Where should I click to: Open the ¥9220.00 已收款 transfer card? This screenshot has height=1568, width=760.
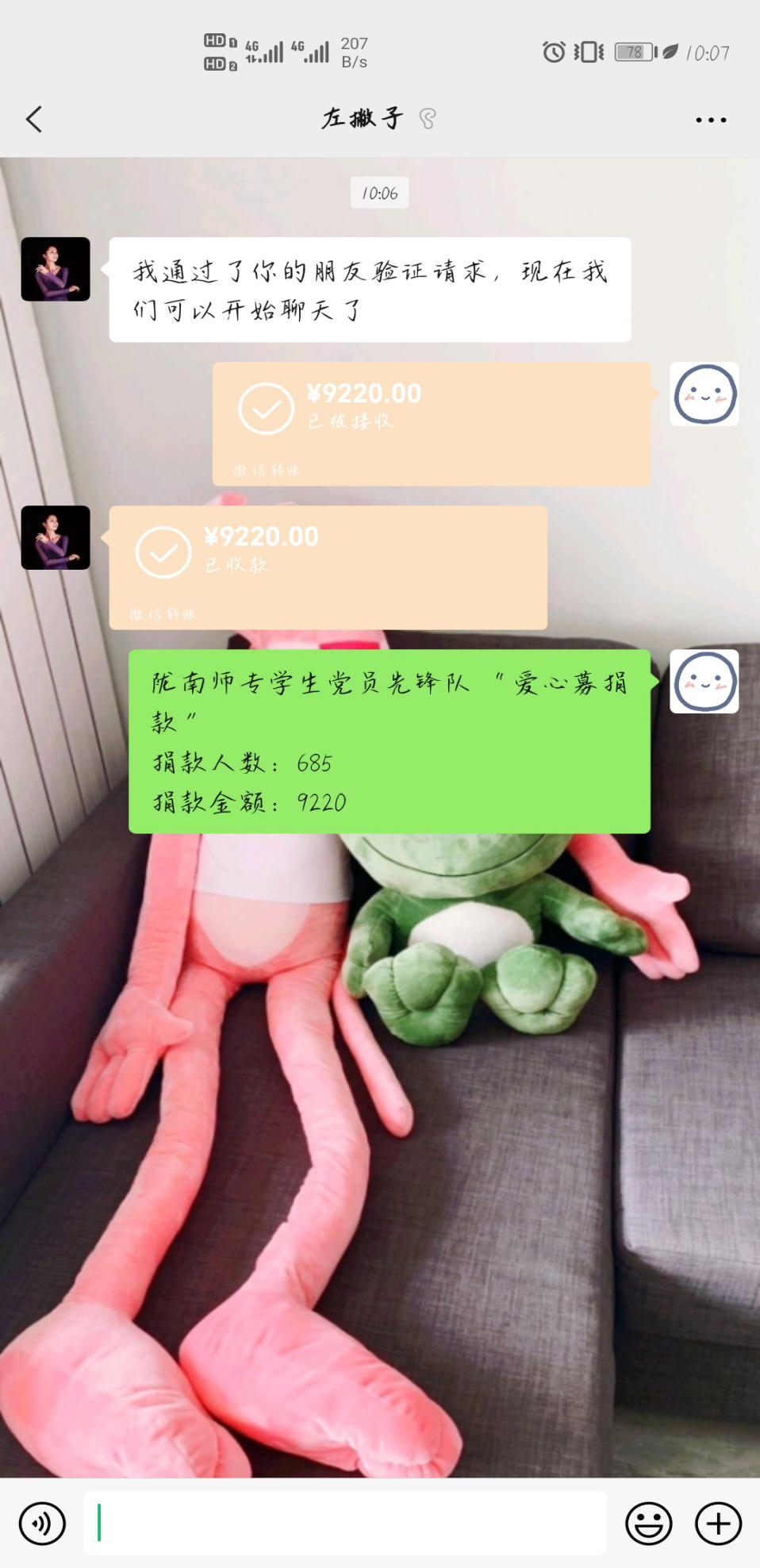(328, 567)
